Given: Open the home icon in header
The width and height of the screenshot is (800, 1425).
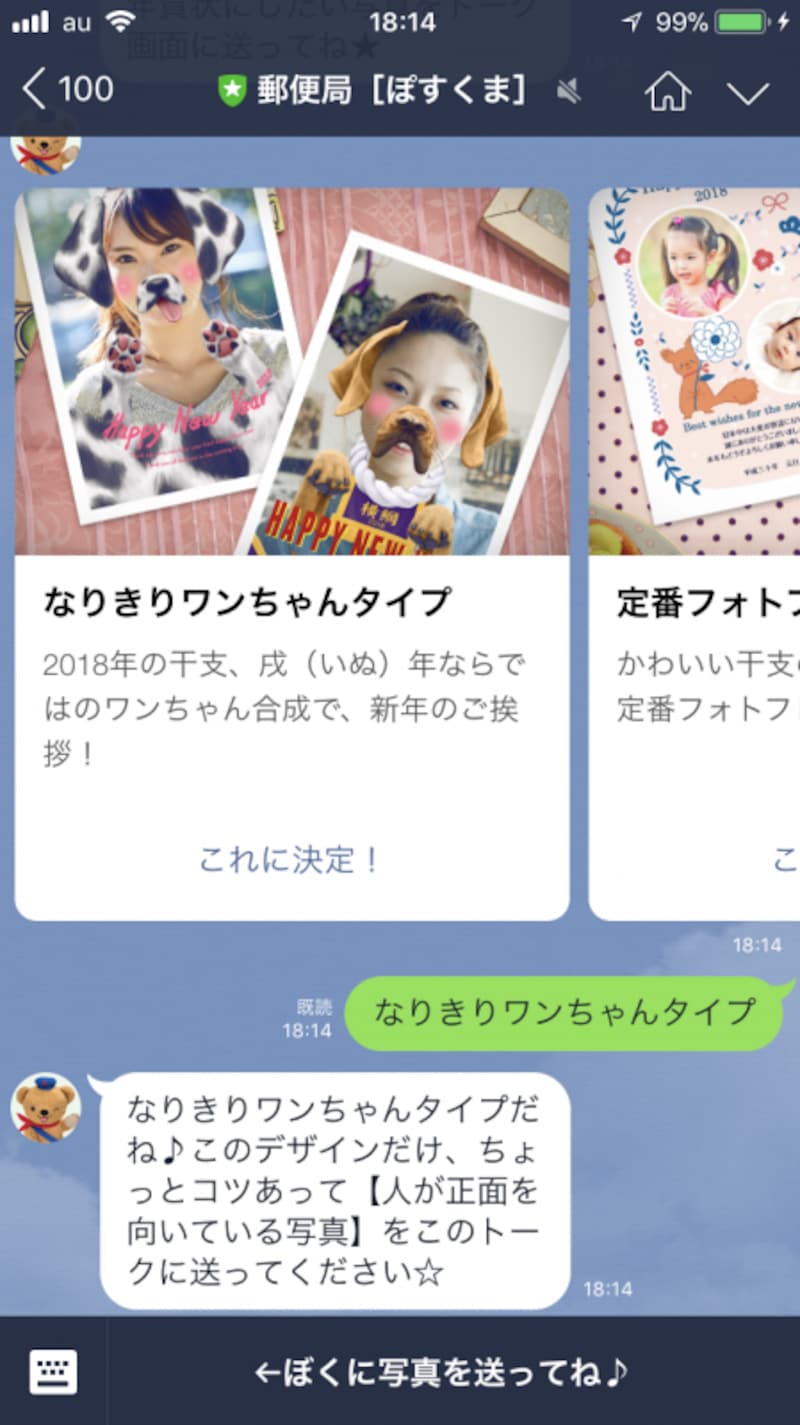Looking at the screenshot, I should pos(668,92).
